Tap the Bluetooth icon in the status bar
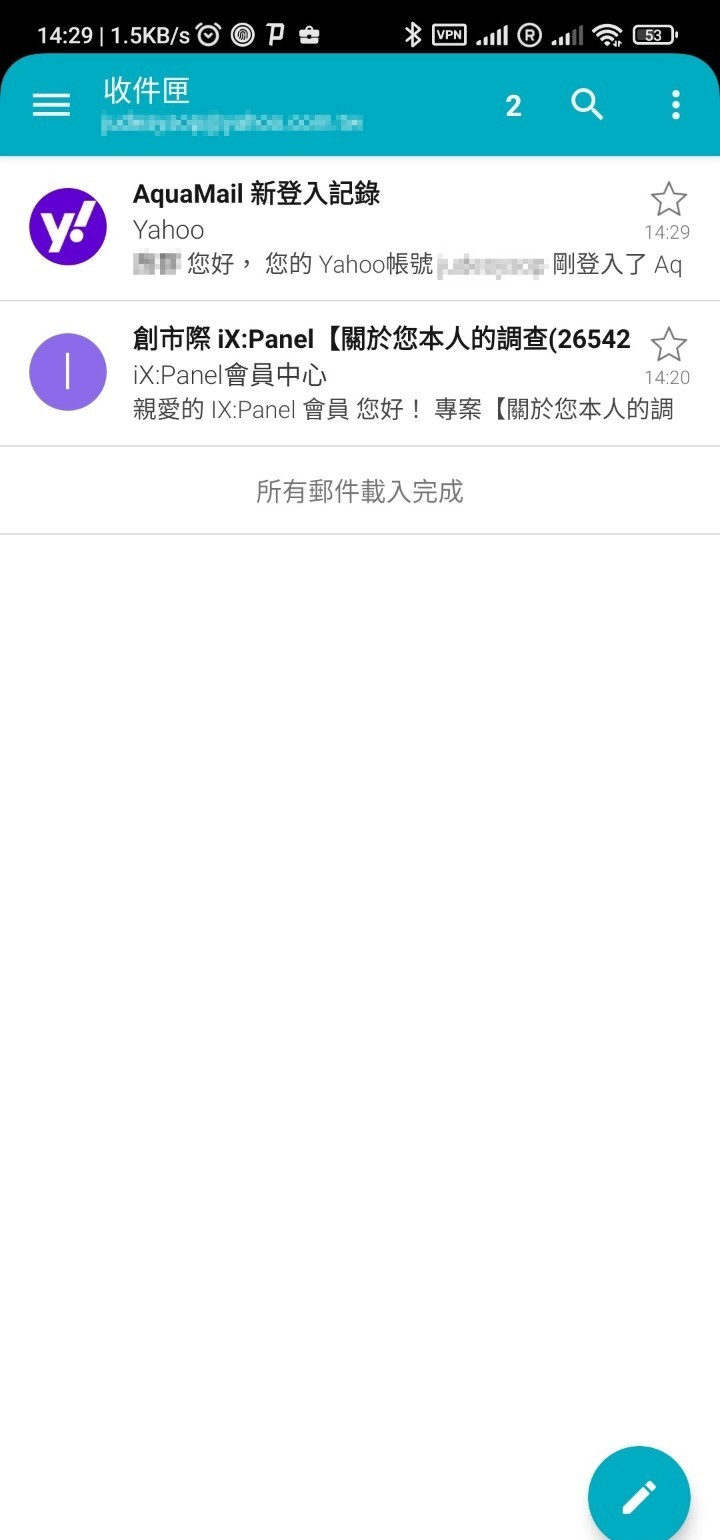This screenshot has width=720, height=1540. pyautogui.click(x=412, y=33)
